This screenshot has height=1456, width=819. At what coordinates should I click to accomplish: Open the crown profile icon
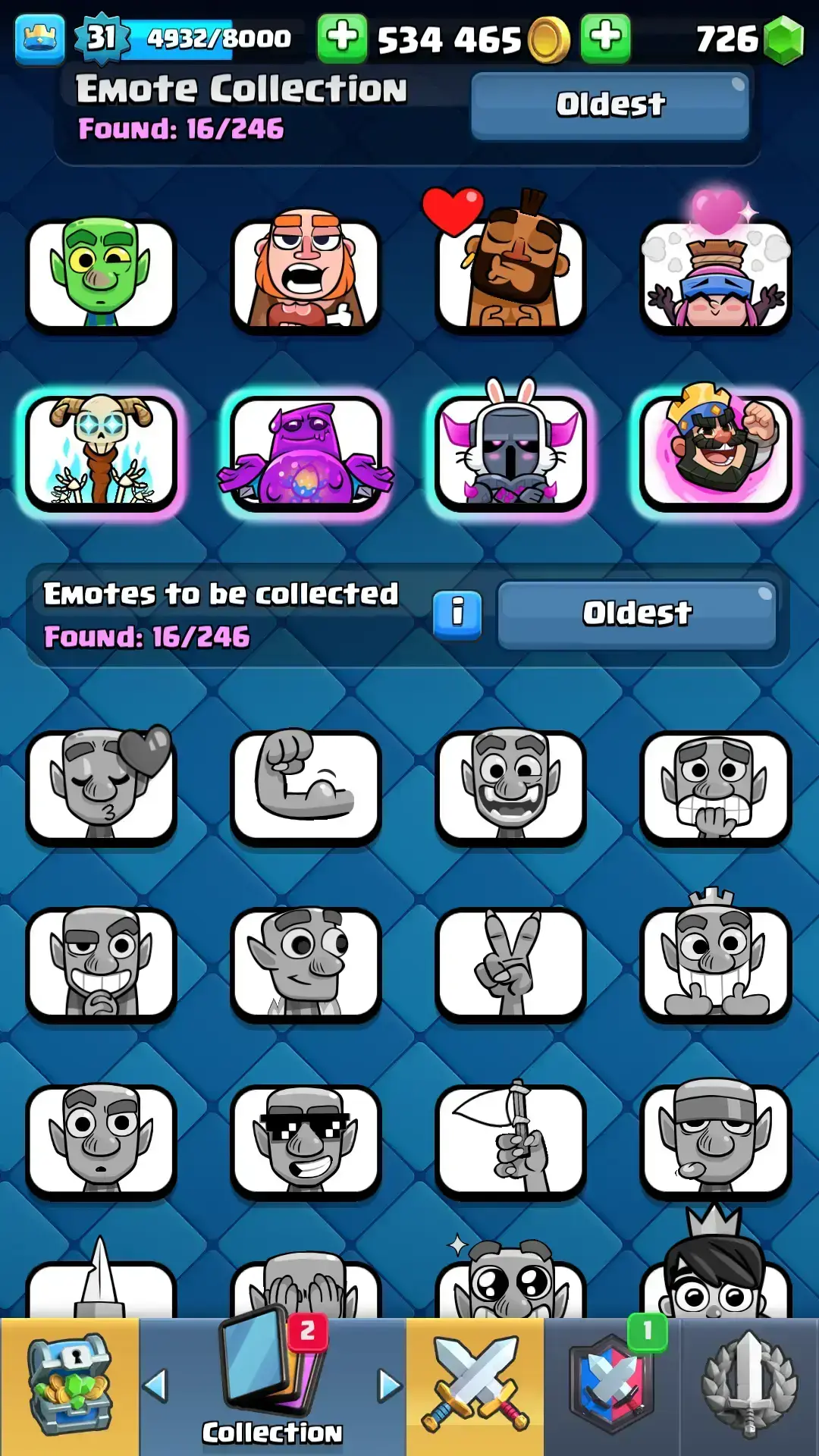pos(39,39)
